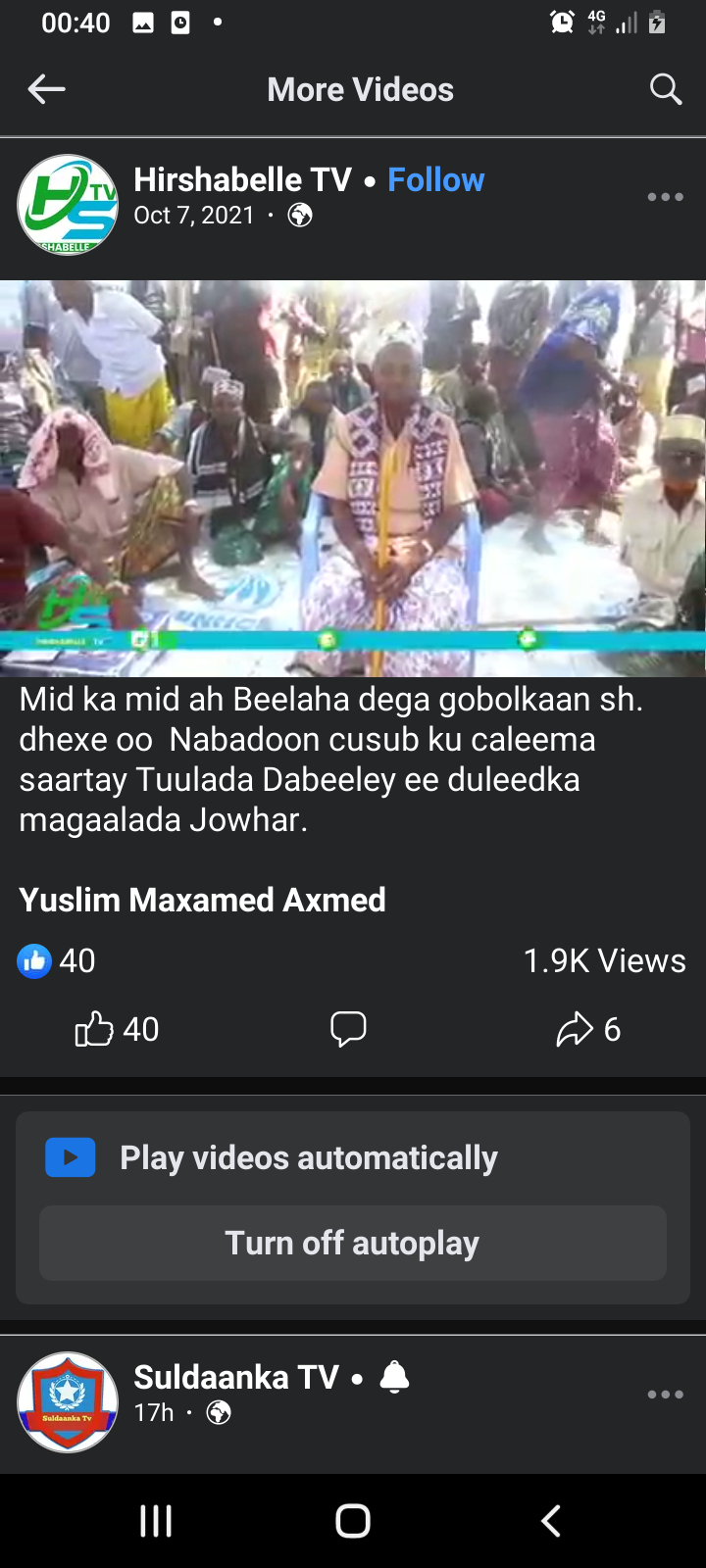Like the Hirshabelle TV video
The image size is (706, 1568).
[117, 1029]
